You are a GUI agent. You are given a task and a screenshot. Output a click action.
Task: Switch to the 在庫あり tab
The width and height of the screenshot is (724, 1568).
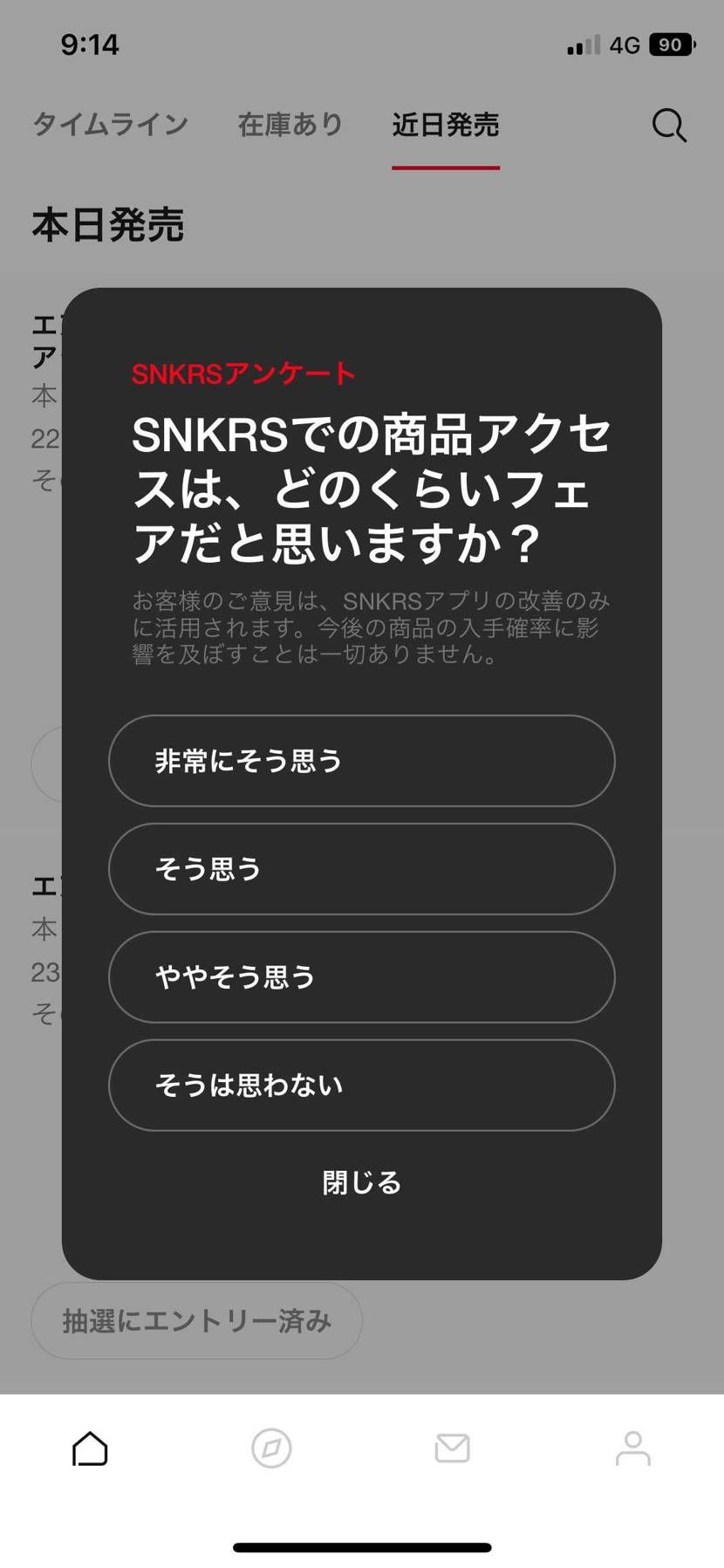pyautogui.click(x=290, y=125)
